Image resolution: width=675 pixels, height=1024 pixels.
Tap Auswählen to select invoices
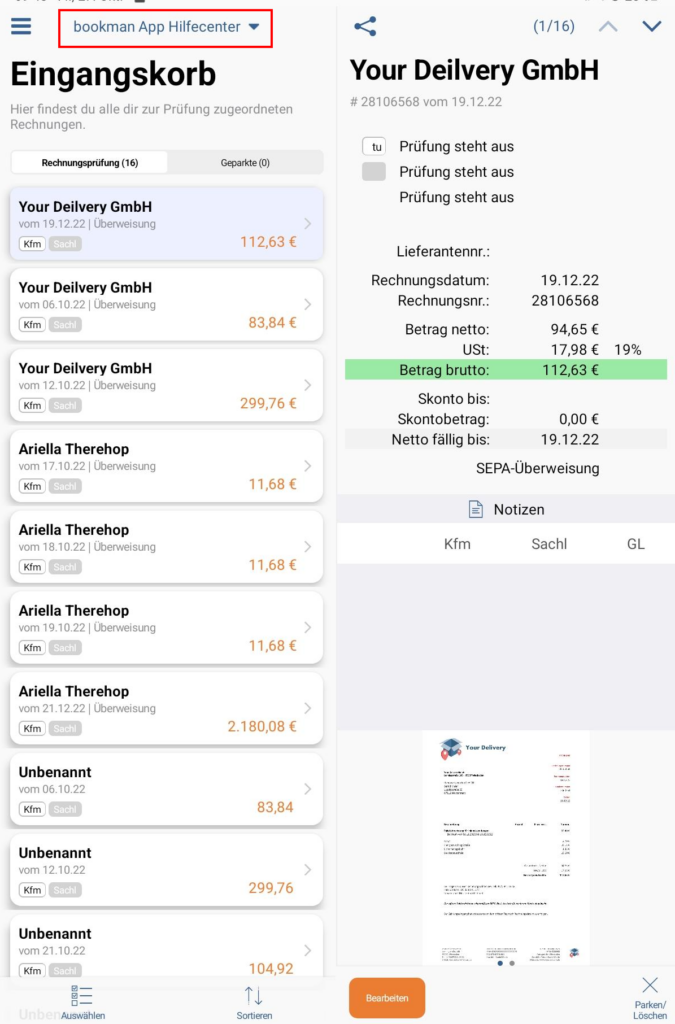coord(83,1002)
